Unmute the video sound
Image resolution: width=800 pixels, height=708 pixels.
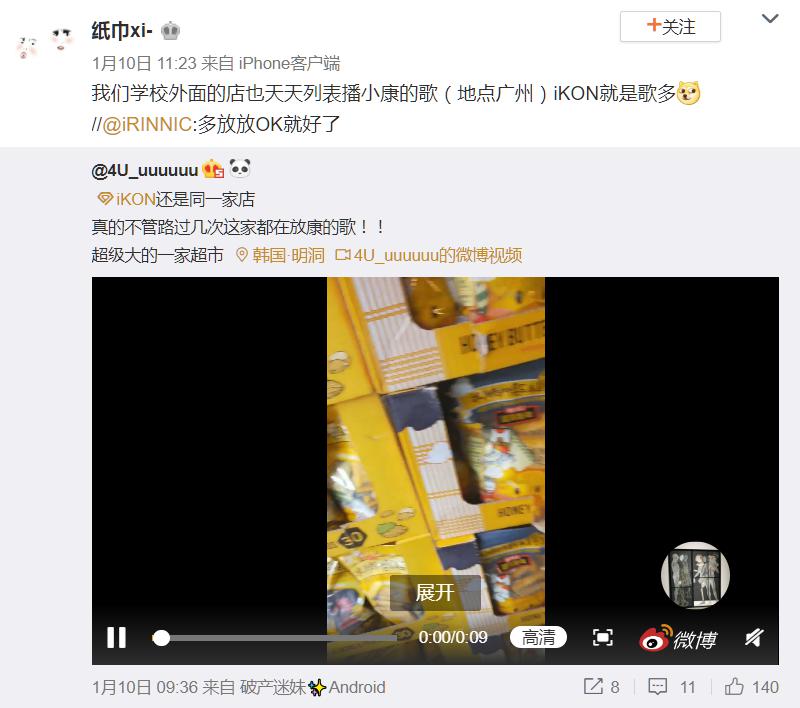754,637
